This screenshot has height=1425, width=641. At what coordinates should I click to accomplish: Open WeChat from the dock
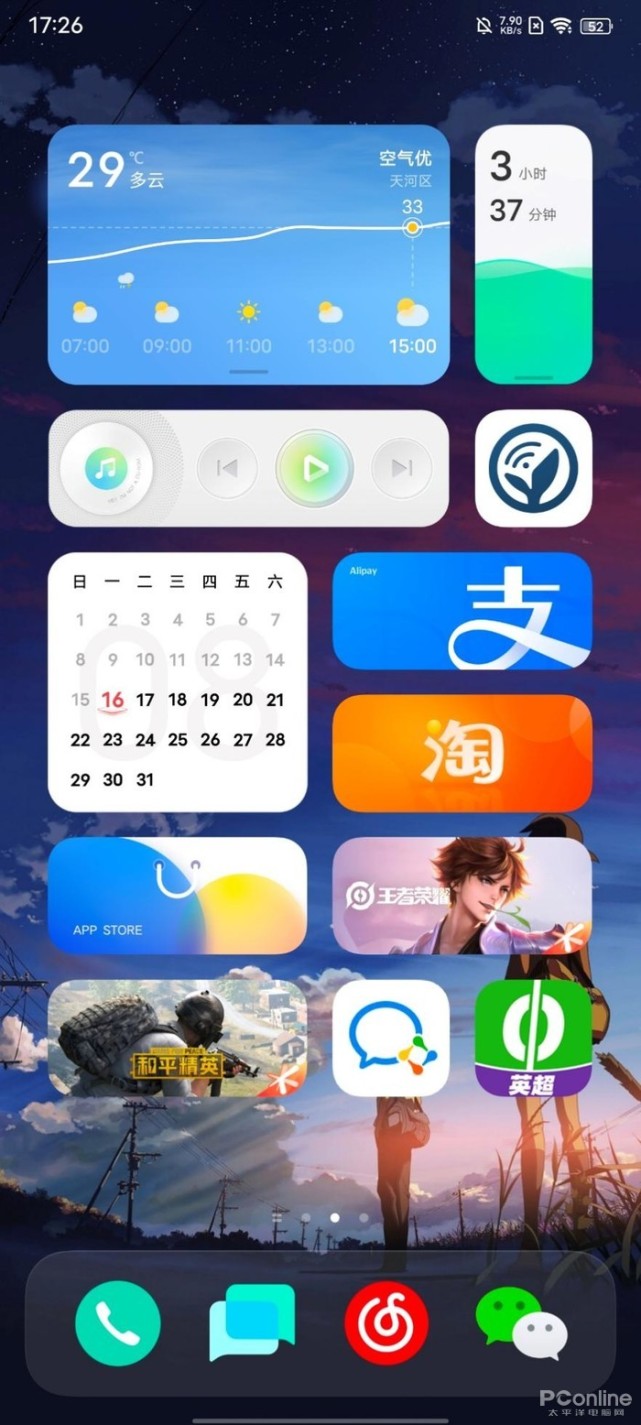(521, 1323)
